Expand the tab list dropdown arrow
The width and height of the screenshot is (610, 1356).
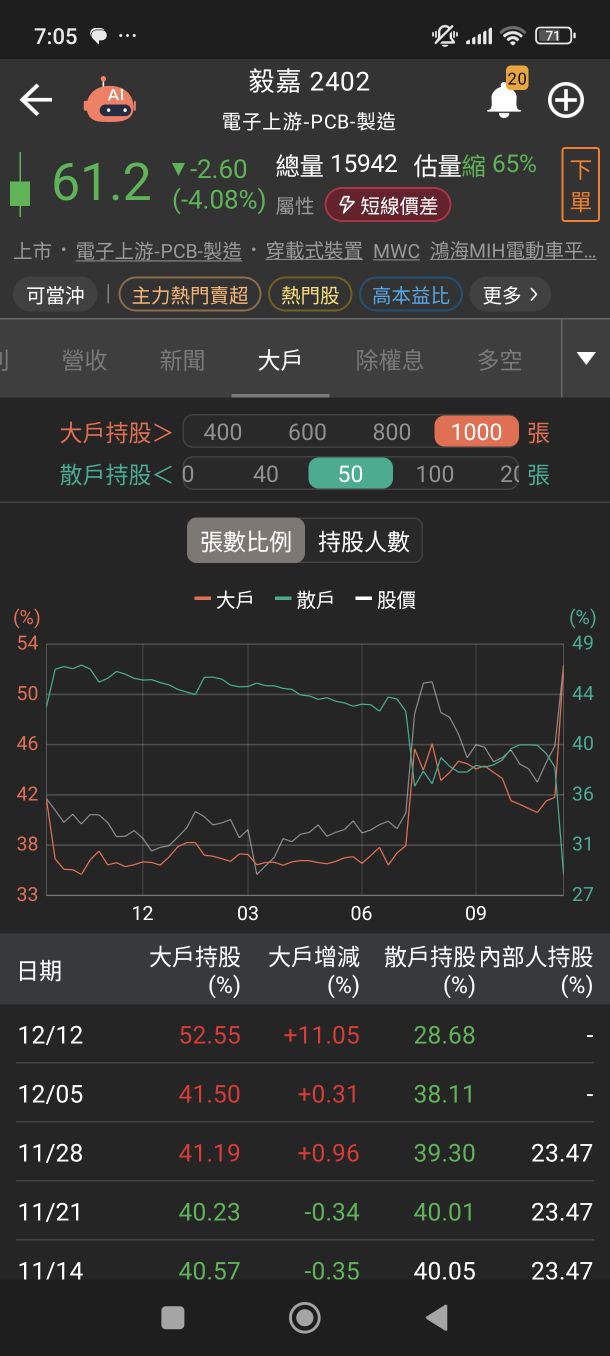(586, 359)
